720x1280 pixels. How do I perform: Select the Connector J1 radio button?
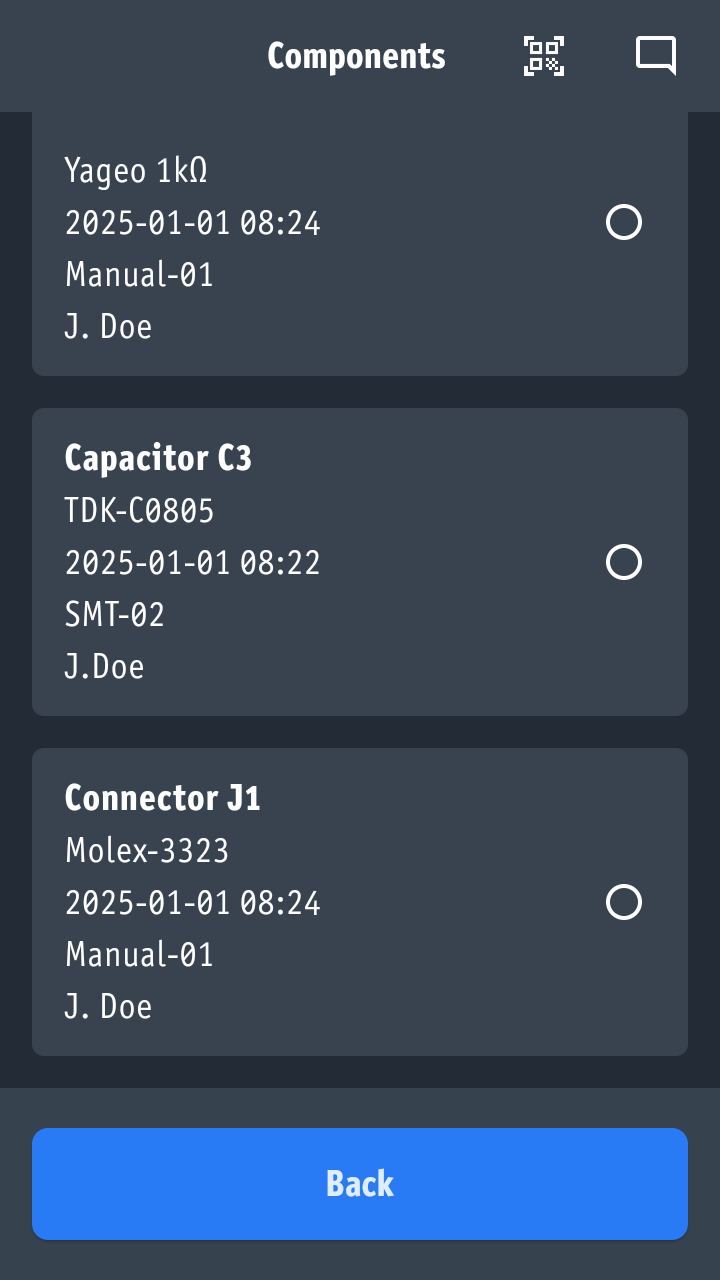tap(624, 902)
